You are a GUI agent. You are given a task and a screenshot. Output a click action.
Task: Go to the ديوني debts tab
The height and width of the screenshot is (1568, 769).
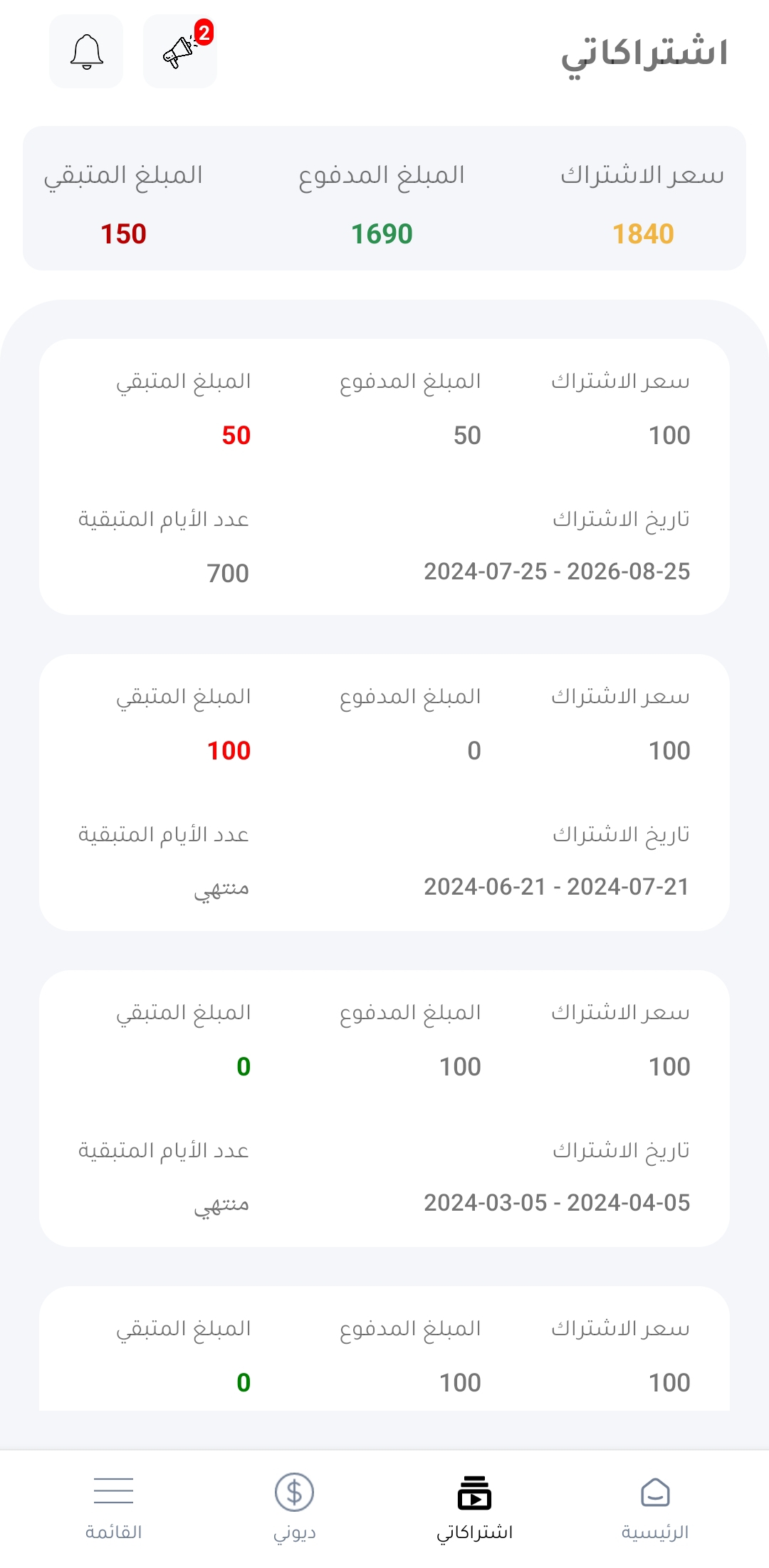pyautogui.click(x=294, y=1506)
